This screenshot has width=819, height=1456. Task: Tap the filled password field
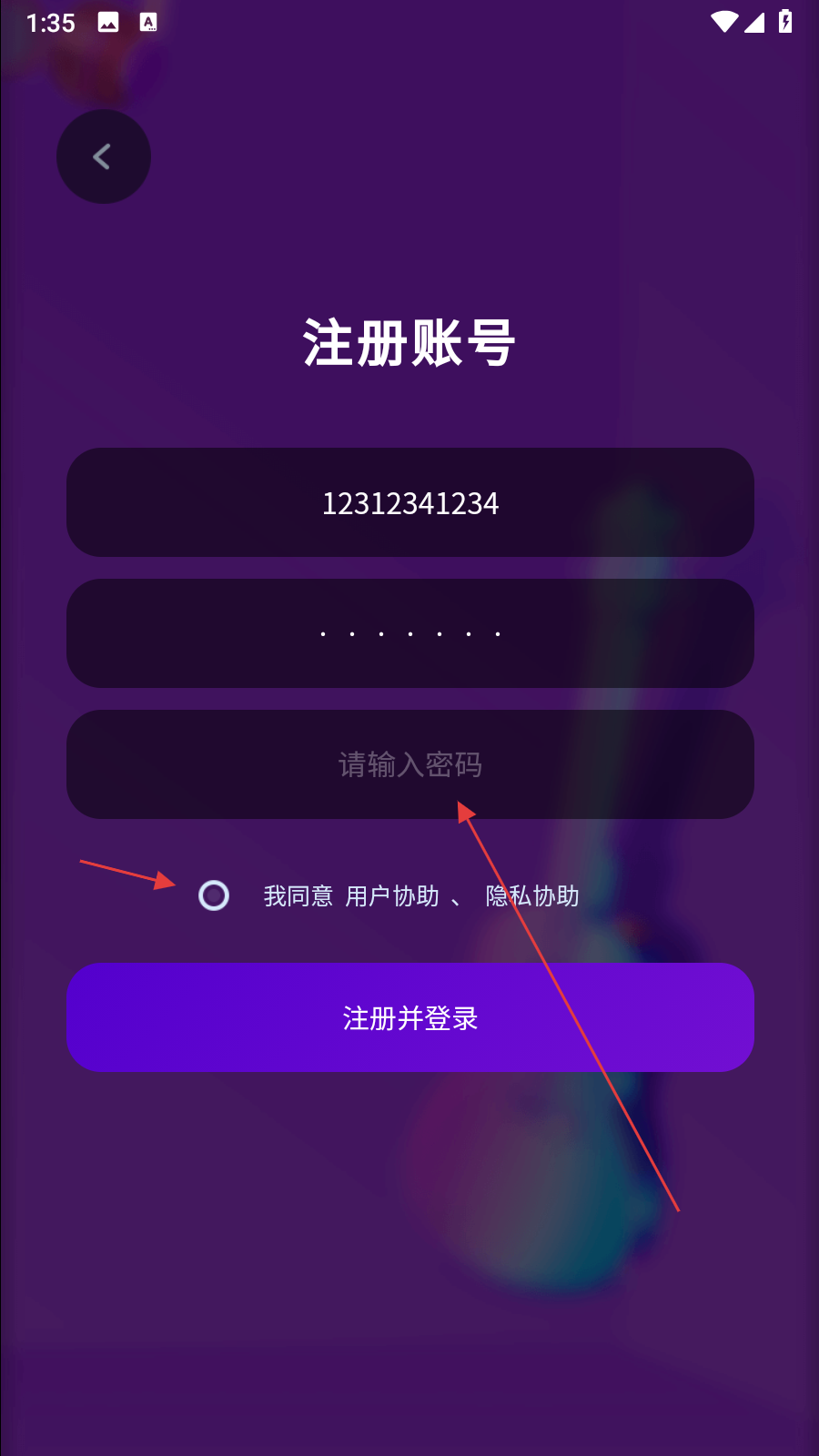point(409,633)
